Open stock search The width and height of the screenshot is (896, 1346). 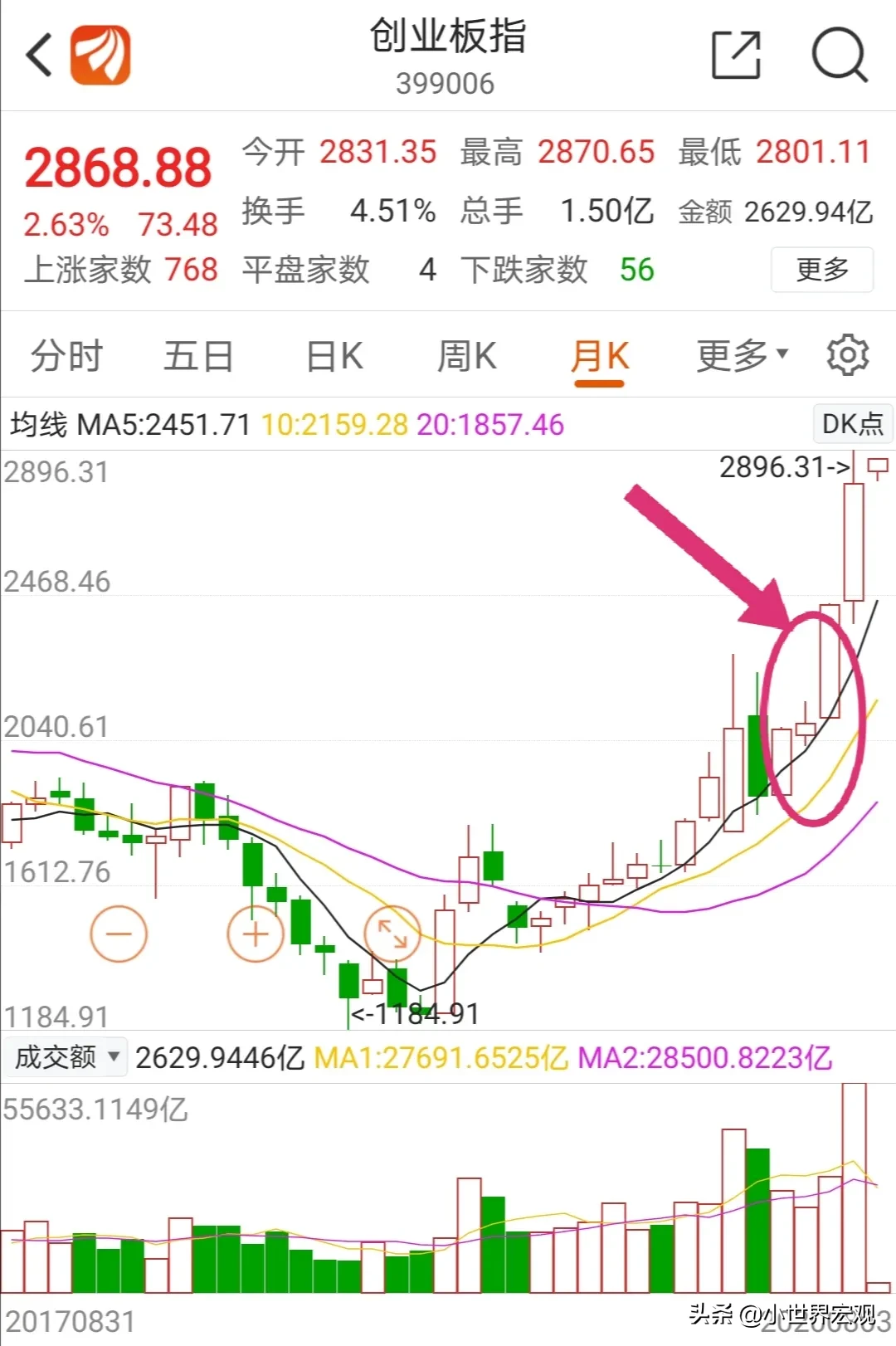tap(839, 55)
